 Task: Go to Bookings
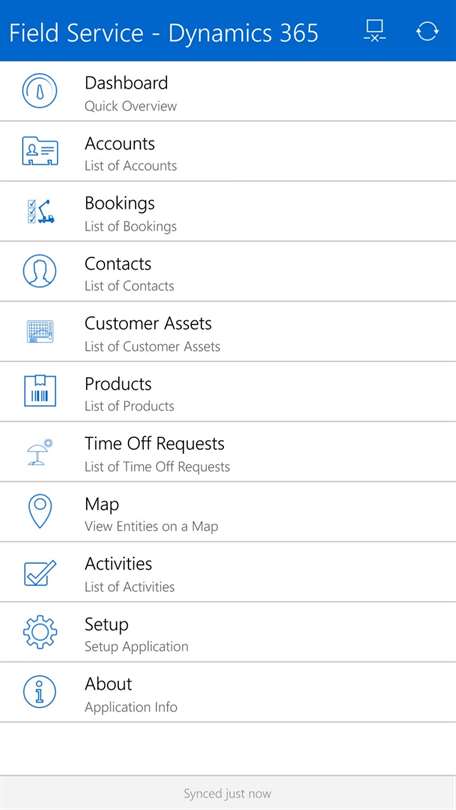pos(228,211)
